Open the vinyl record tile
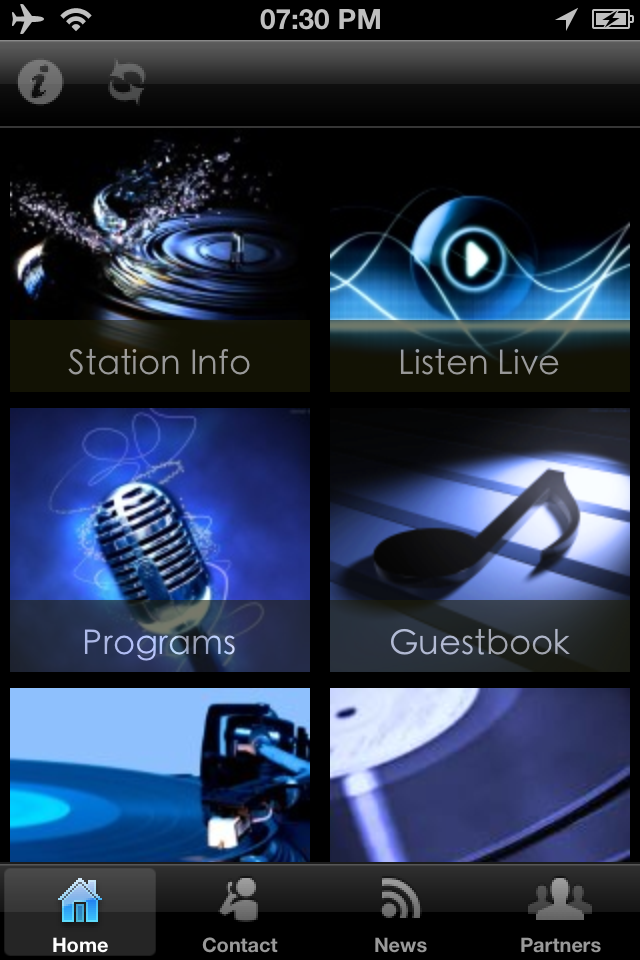 pos(480,775)
